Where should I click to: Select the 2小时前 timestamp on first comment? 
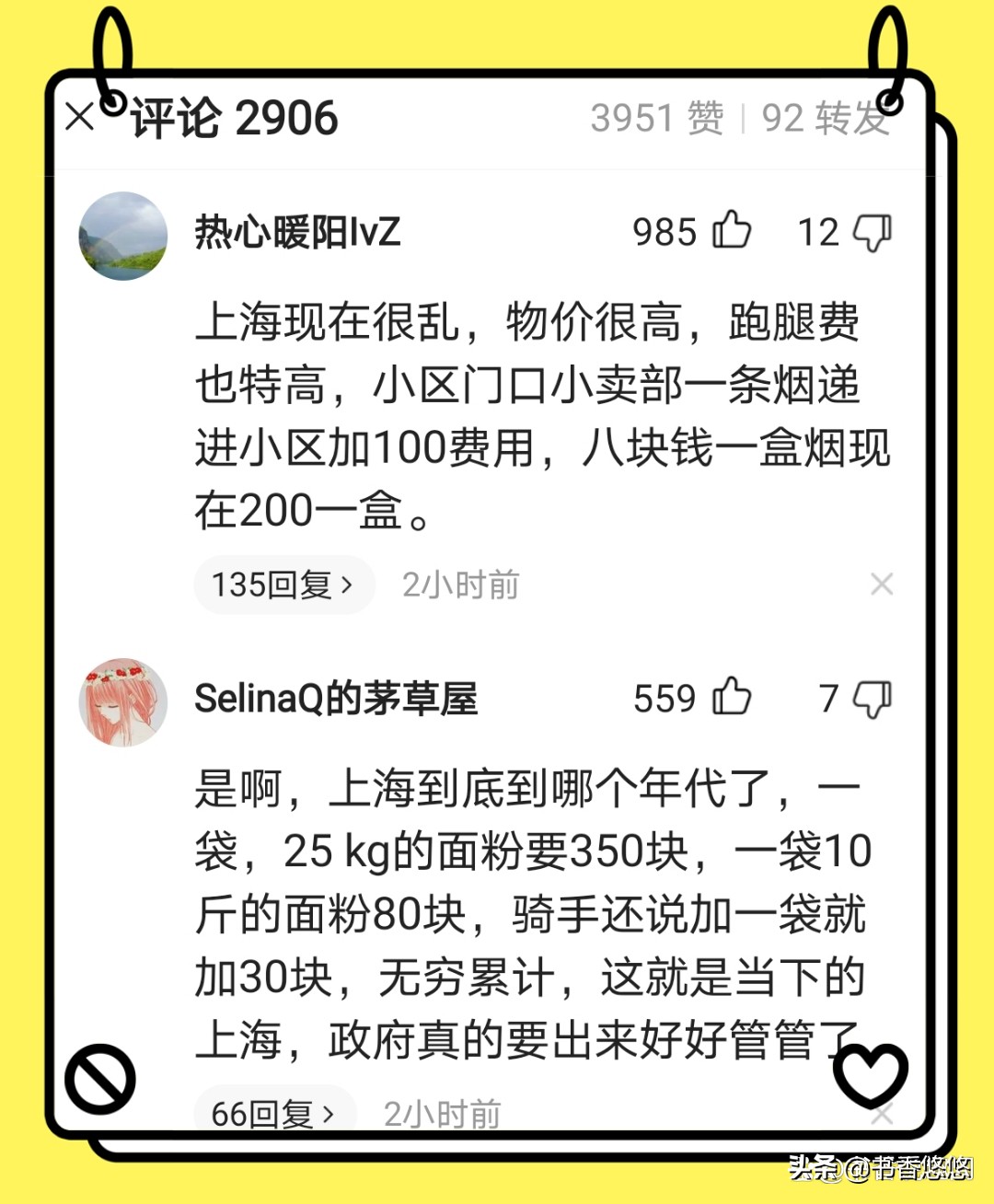click(x=459, y=584)
